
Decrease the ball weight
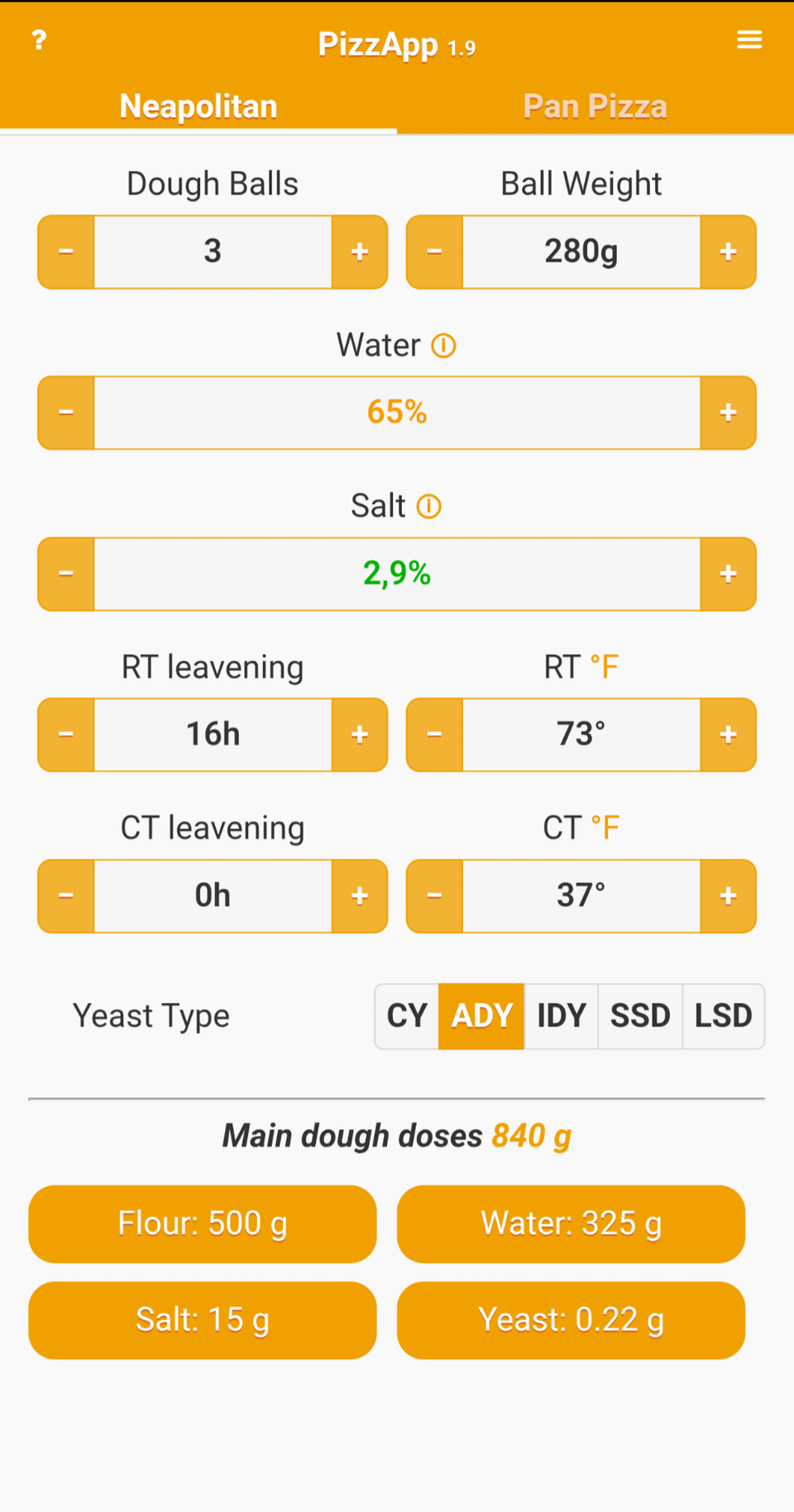[434, 252]
